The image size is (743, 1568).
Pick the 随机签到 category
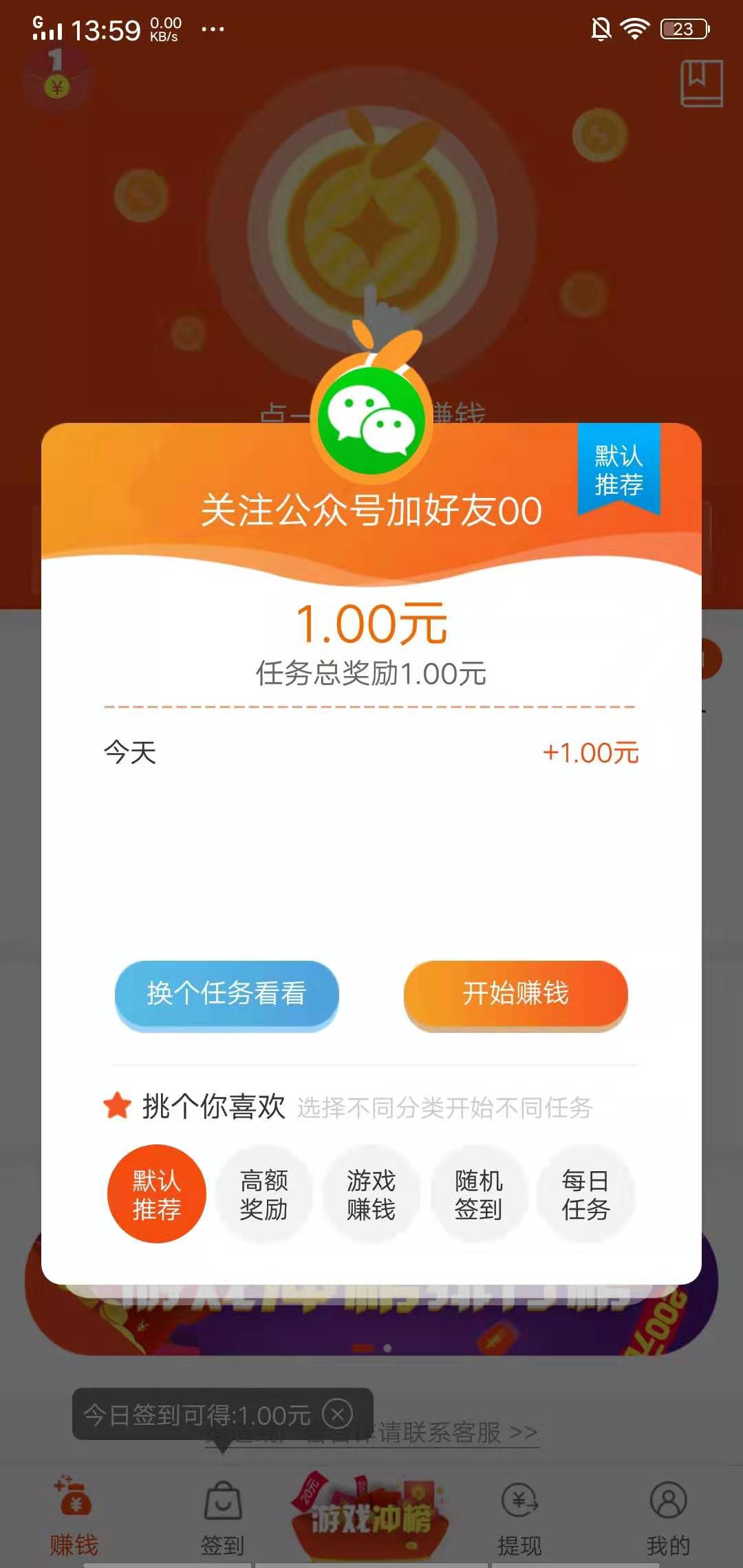coord(479,1194)
